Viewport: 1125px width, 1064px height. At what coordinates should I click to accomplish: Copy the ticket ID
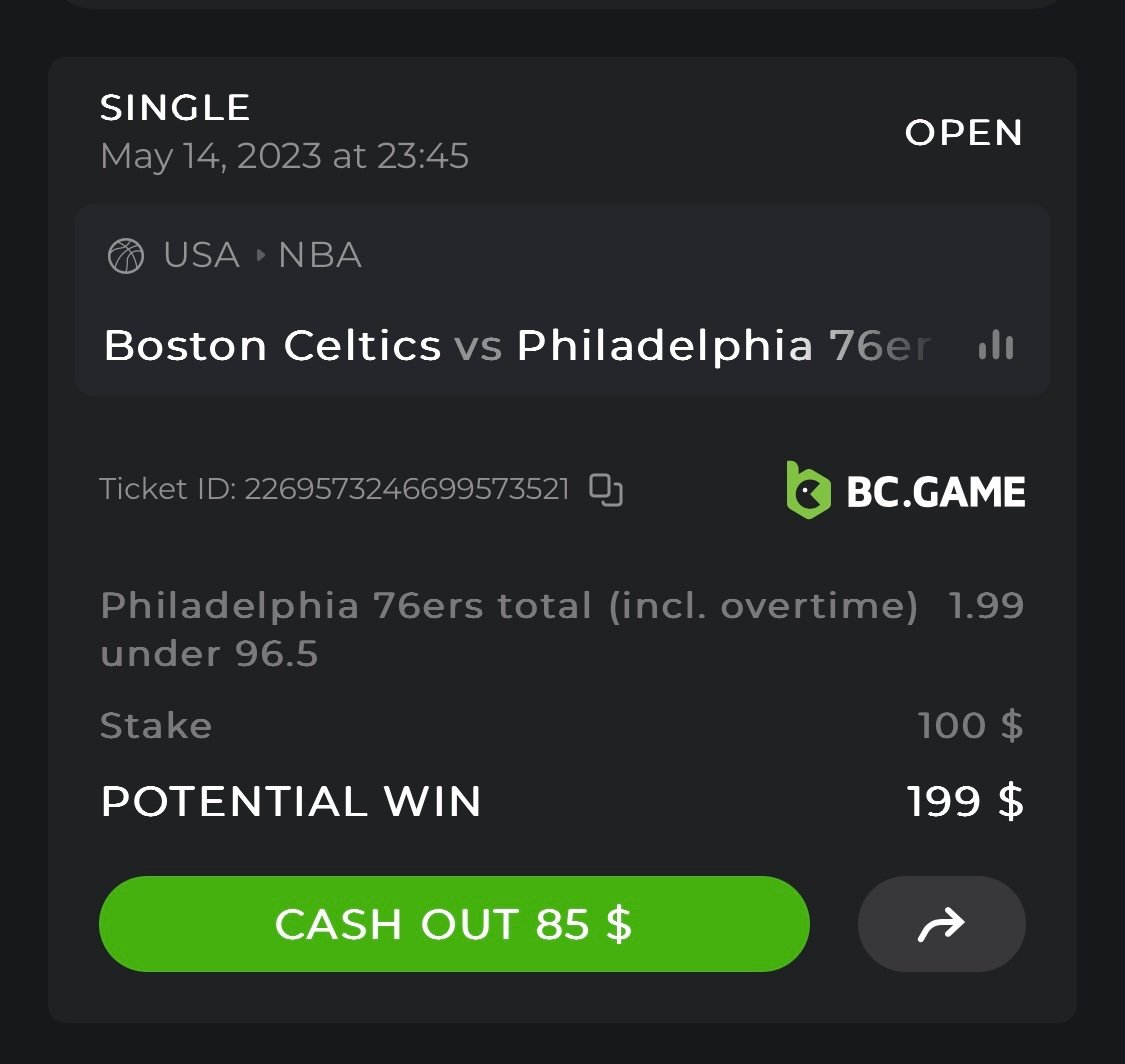pyautogui.click(x=606, y=490)
